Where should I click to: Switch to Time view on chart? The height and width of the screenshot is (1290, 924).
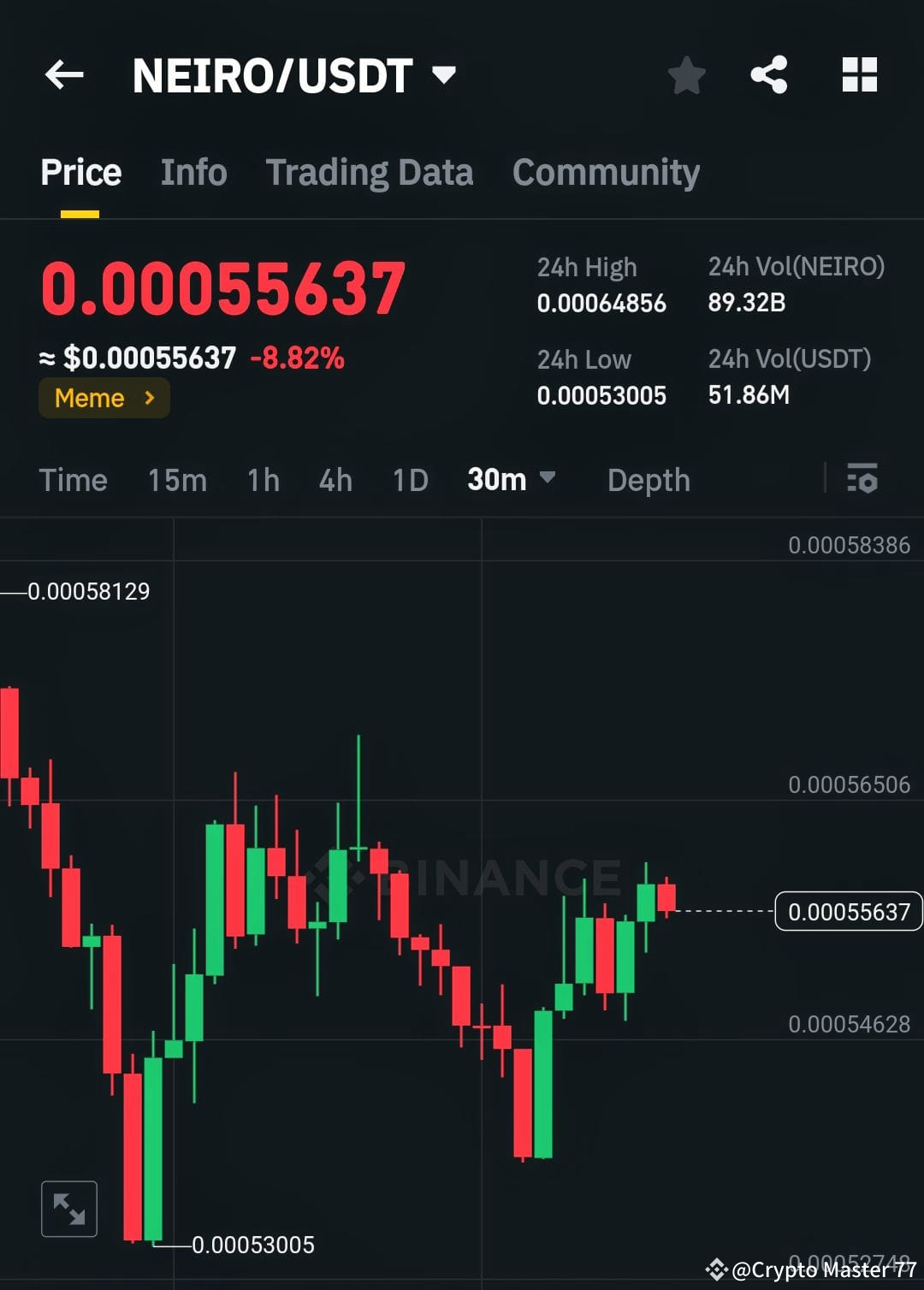point(74,480)
